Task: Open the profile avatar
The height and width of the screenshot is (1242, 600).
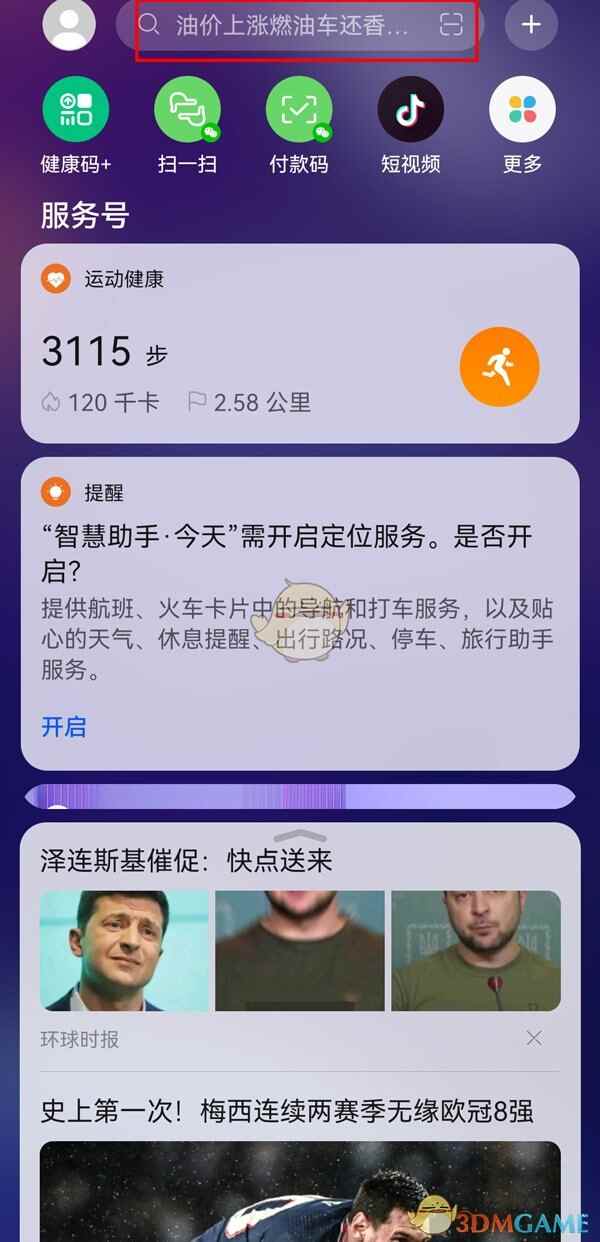Action: click(x=69, y=25)
